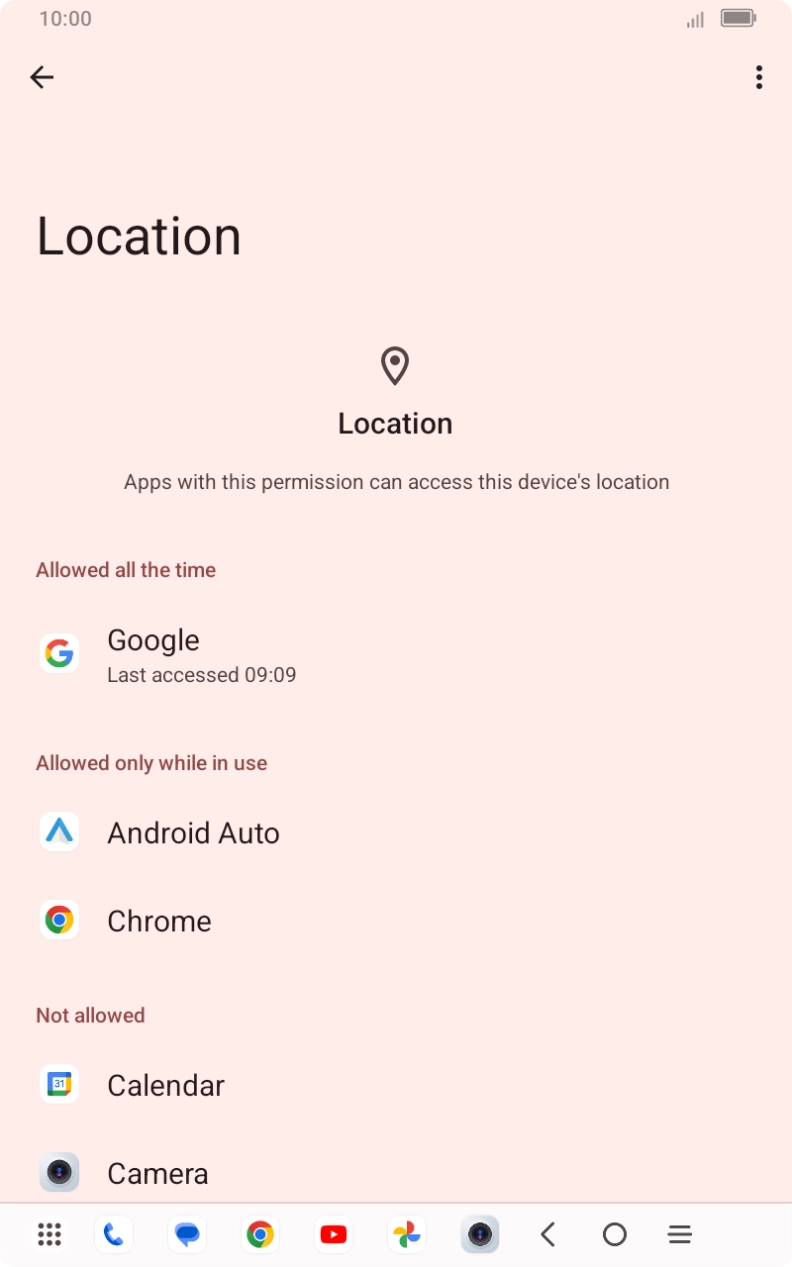The width and height of the screenshot is (792, 1267).
Task: Tap the location pin icon above the Location heading
Action: point(395,366)
